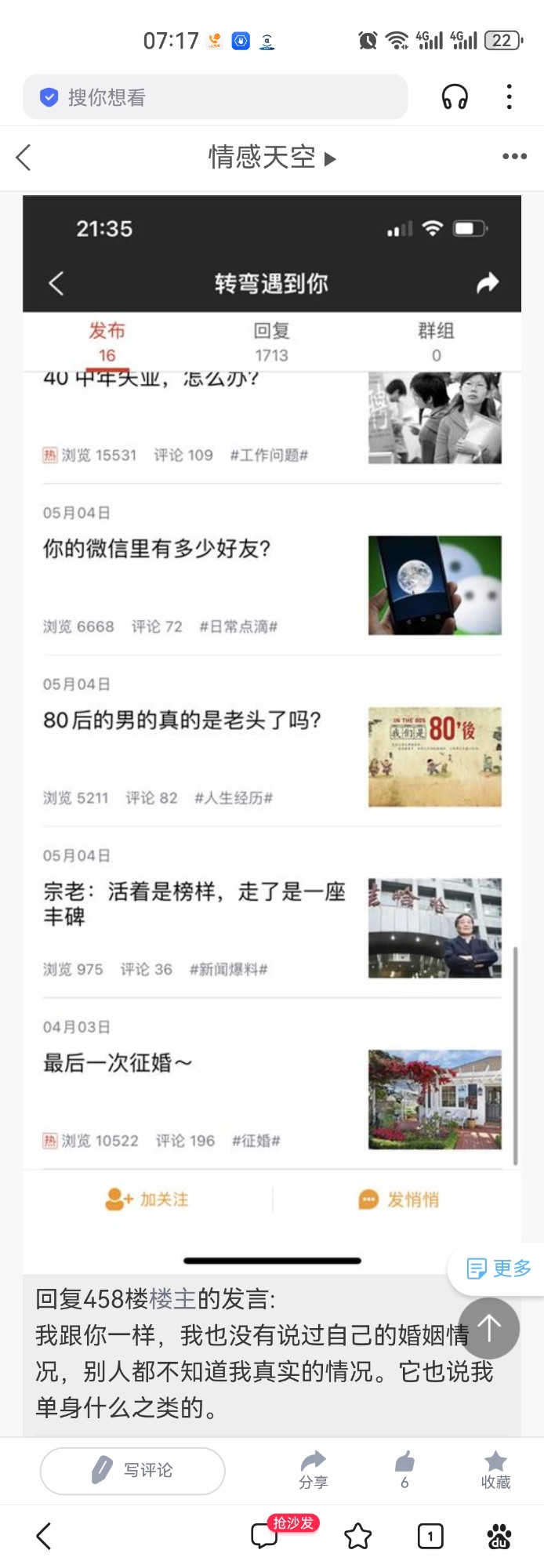Open the headphone listen icon
Image resolution: width=544 pixels, height=1568 pixels.
[455, 97]
